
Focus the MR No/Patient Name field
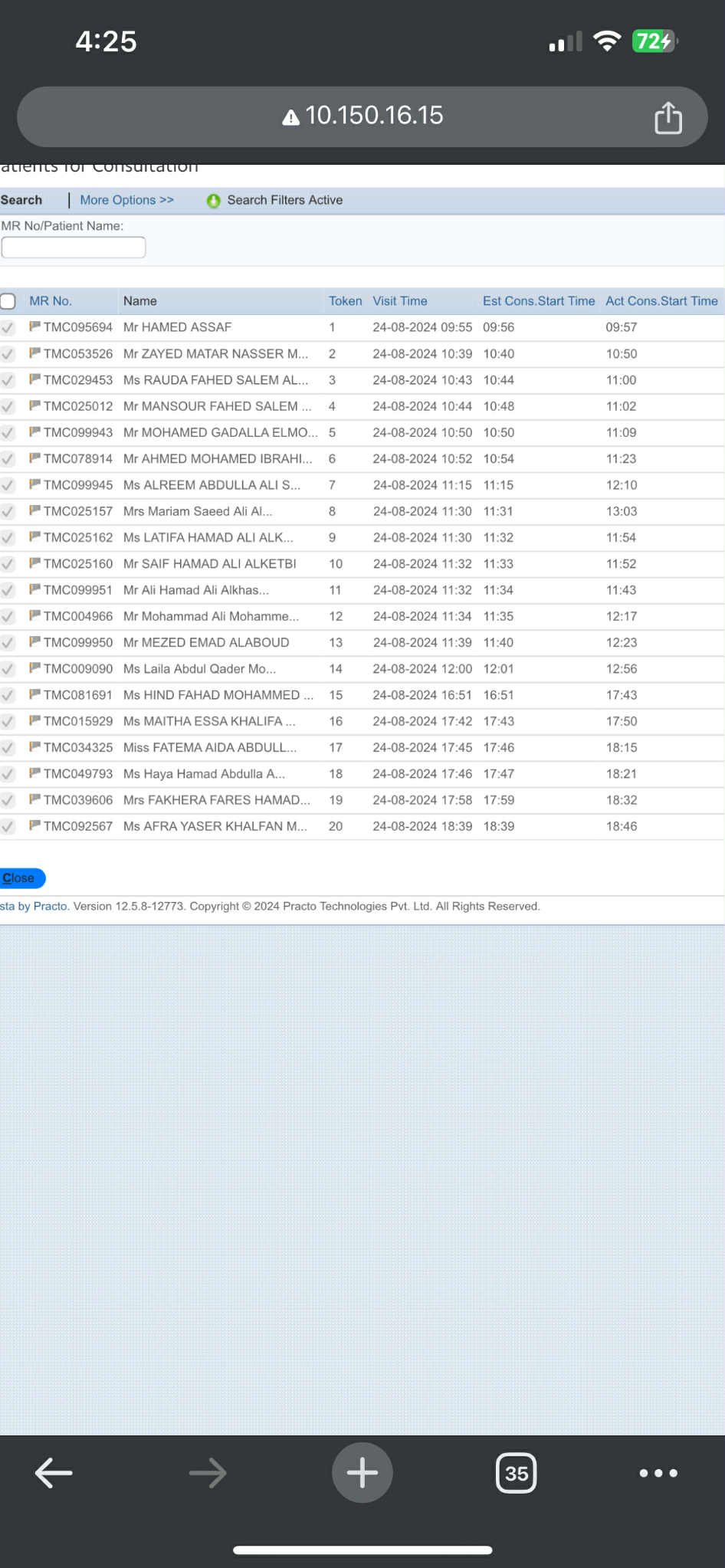click(74, 248)
